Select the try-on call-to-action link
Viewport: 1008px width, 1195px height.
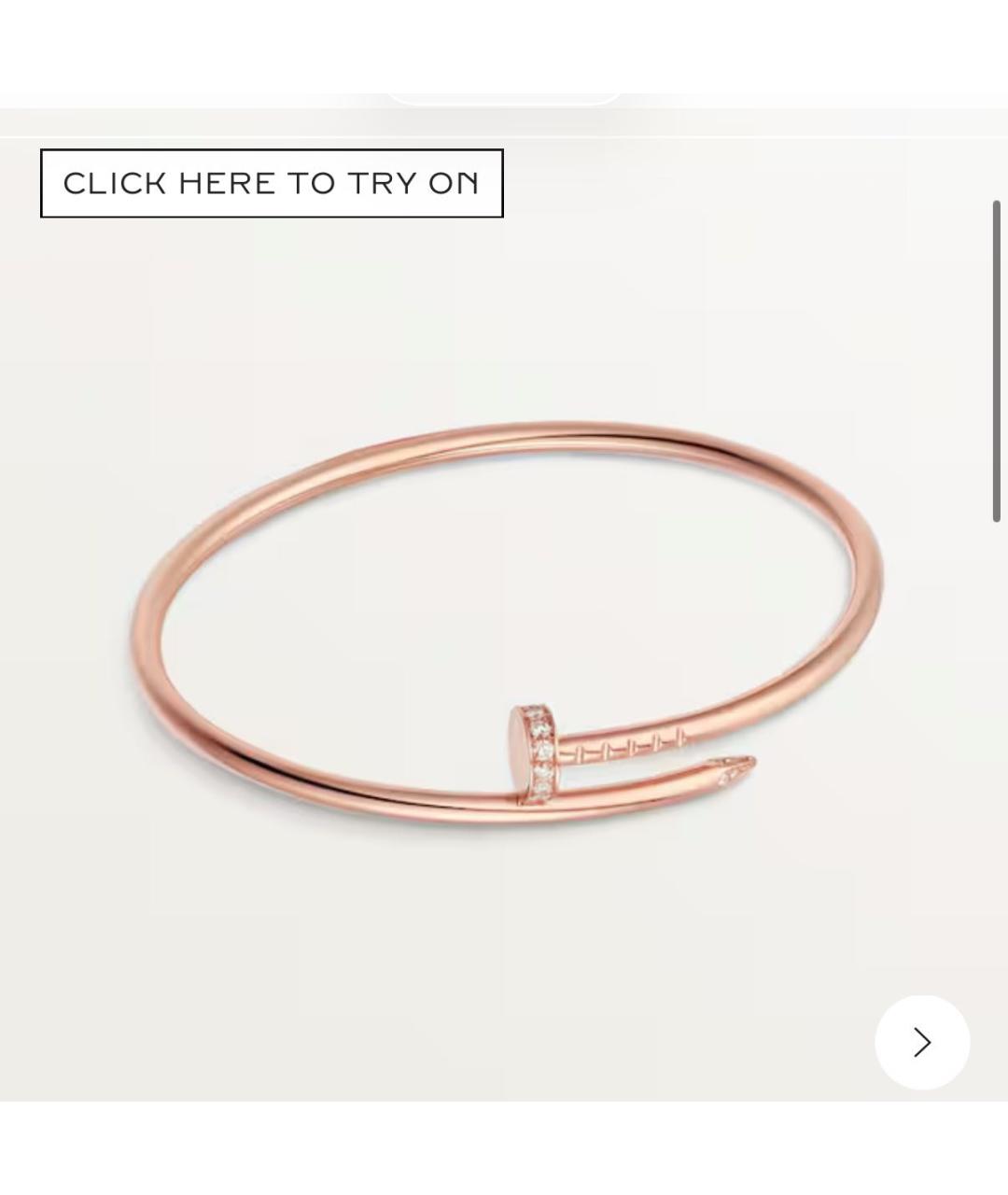272,183
